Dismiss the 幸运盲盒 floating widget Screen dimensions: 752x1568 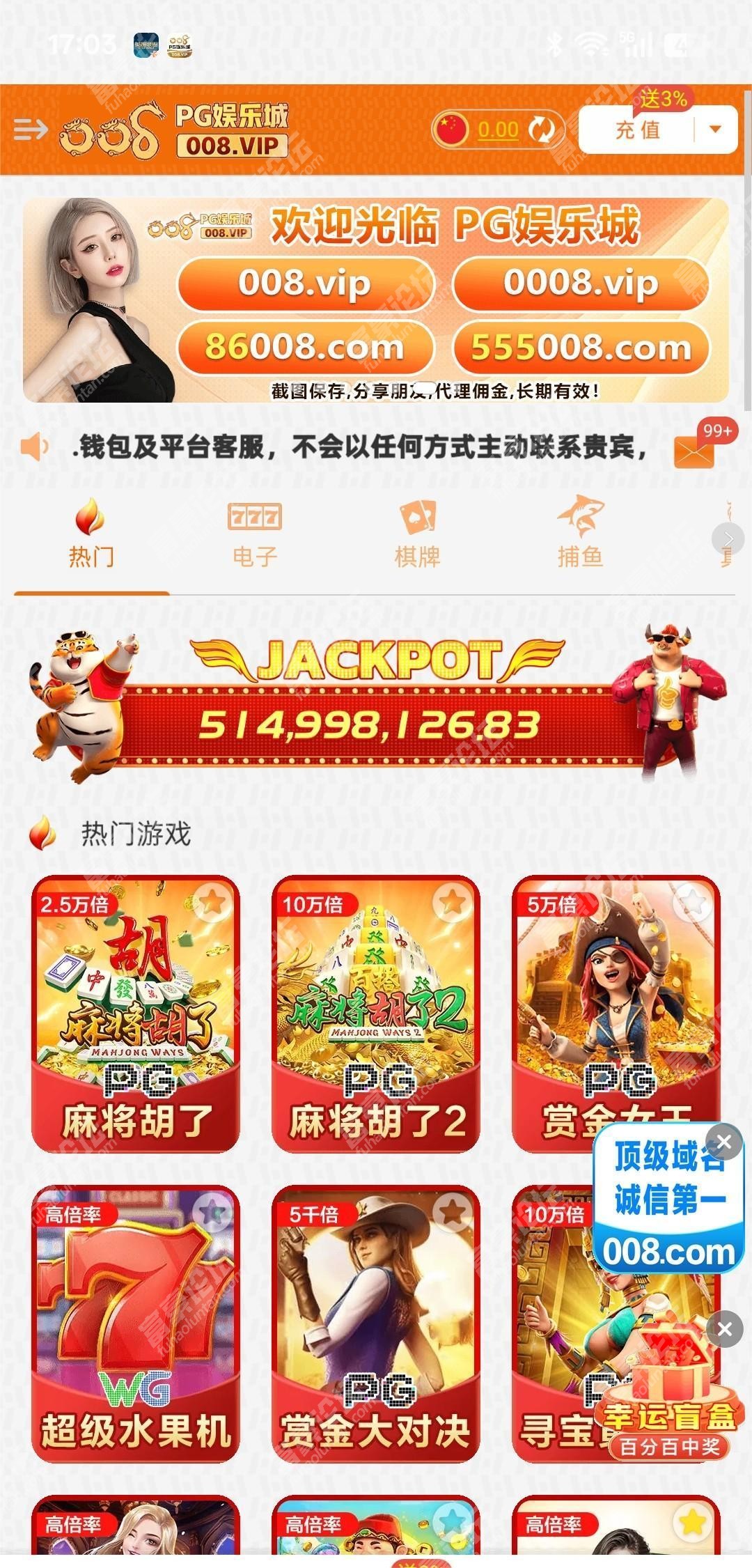click(724, 1329)
